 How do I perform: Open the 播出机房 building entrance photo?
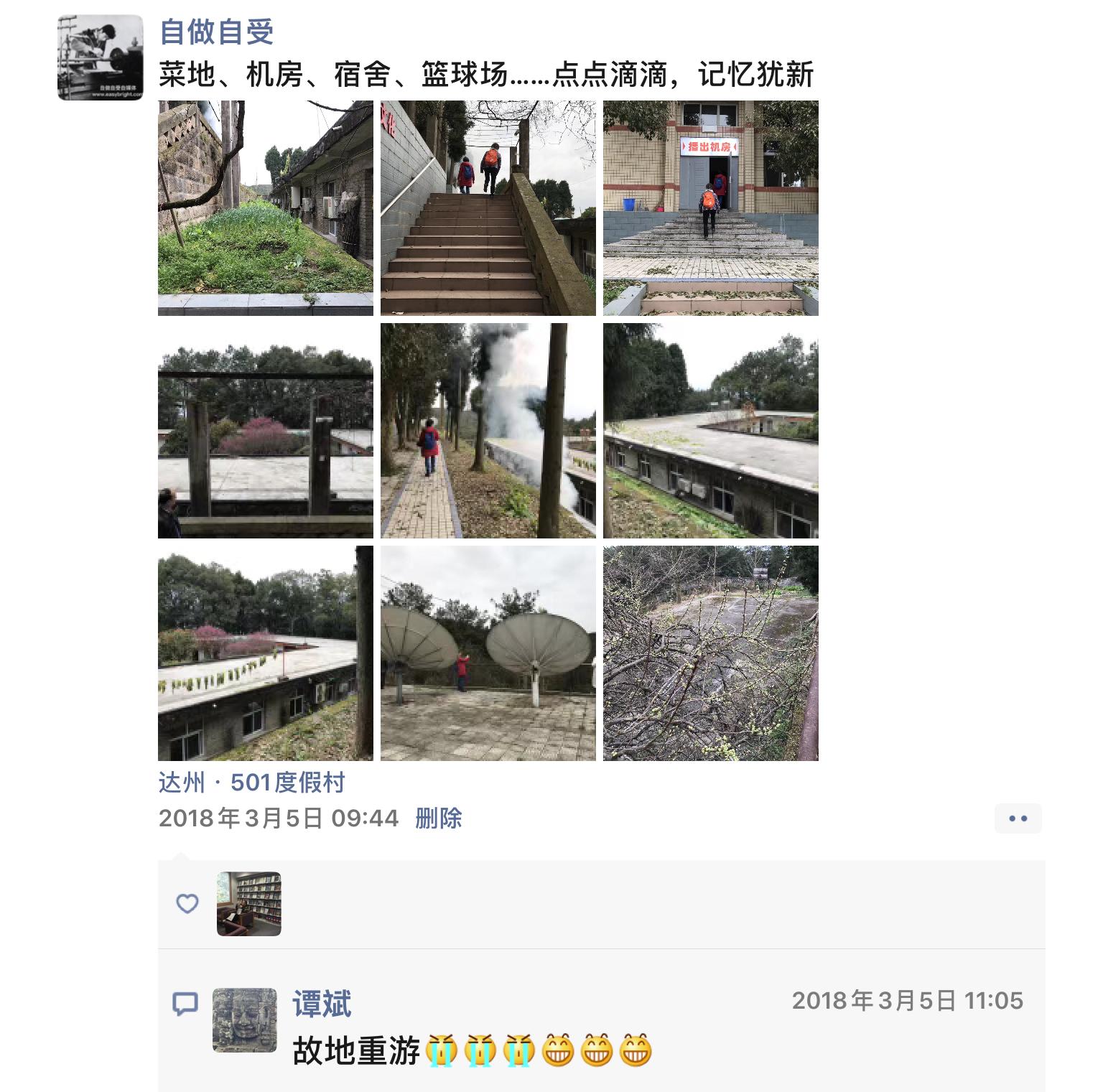[710, 208]
